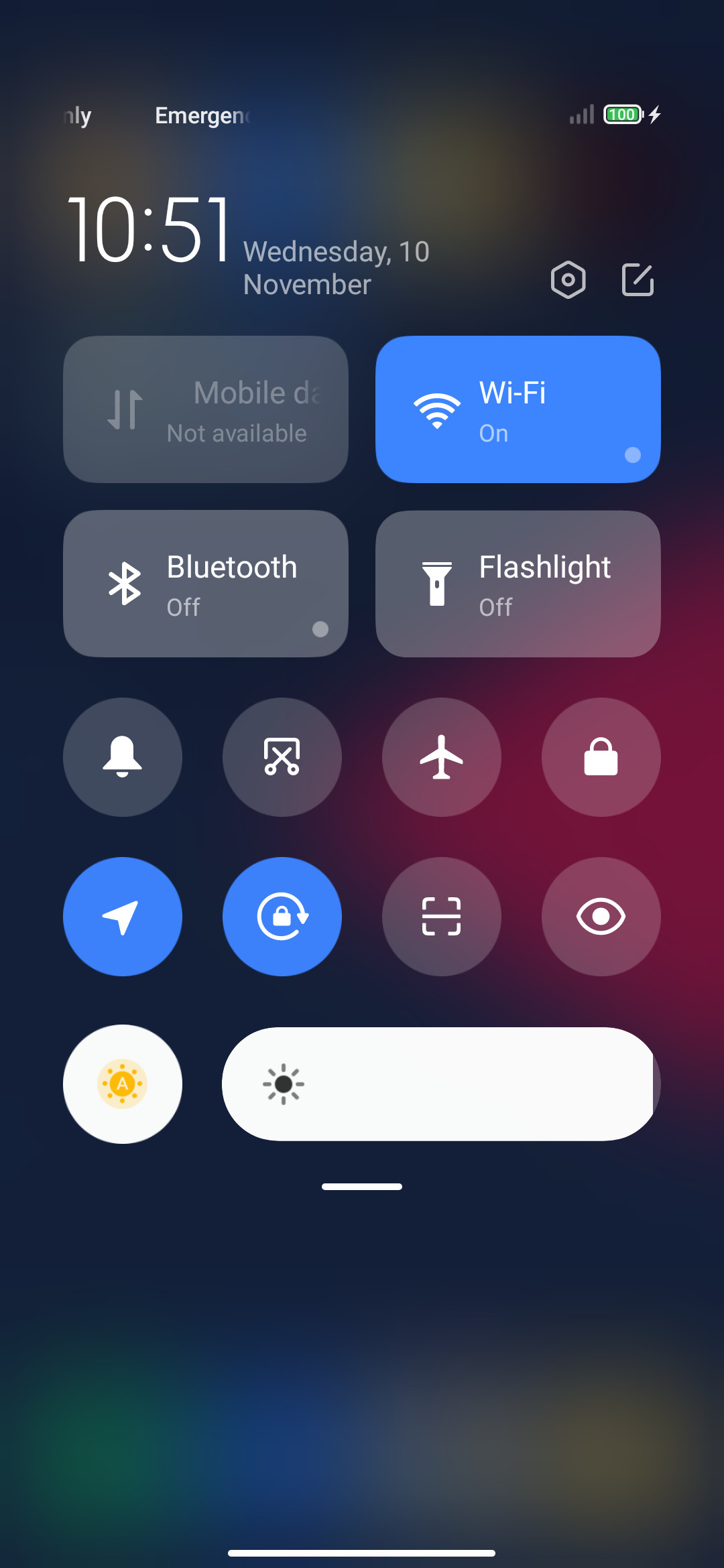Turn off the rotation lock toggle
This screenshot has height=1568, width=724.
pyautogui.click(x=282, y=917)
